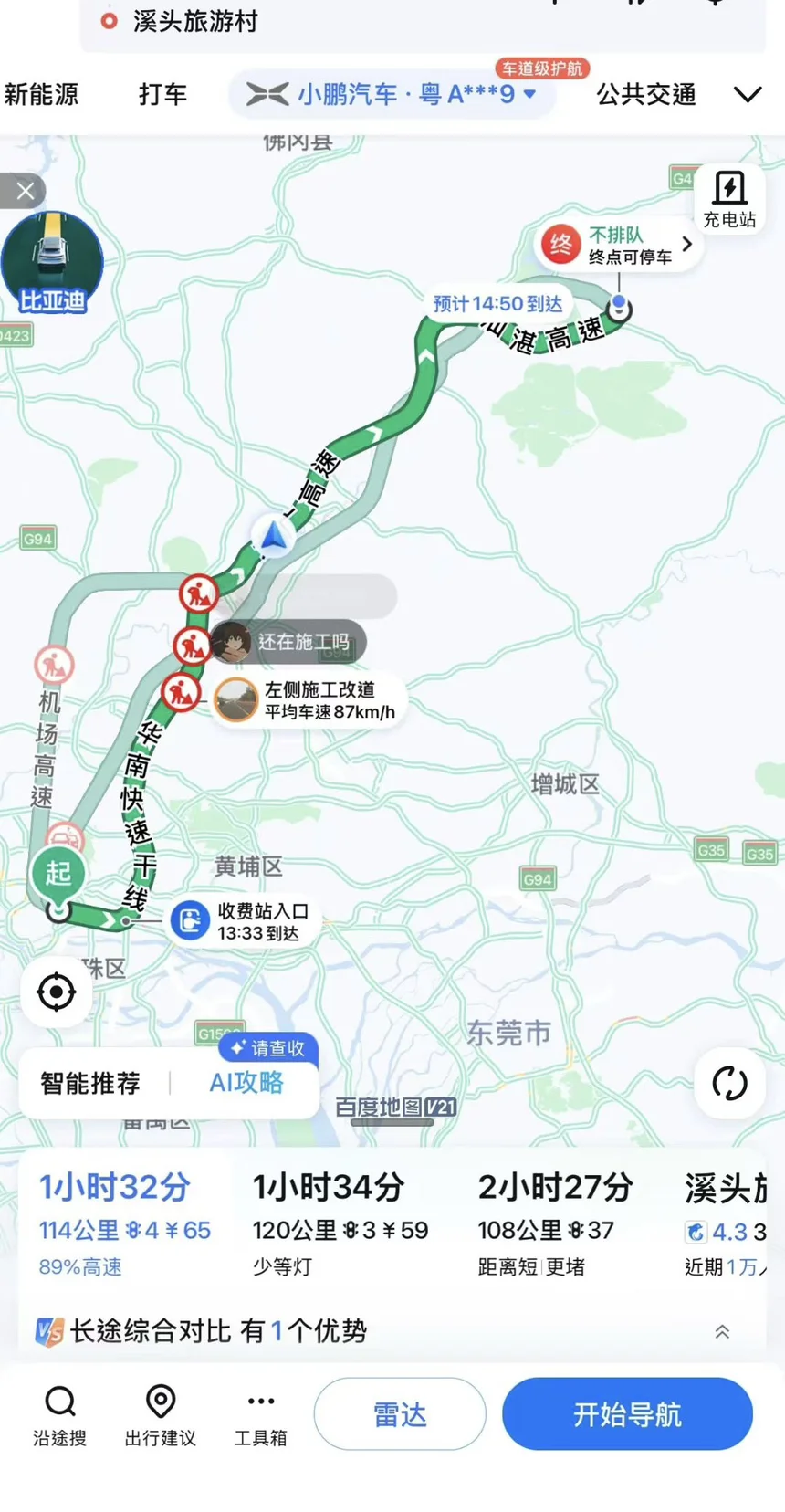This screenshot has height=1512, width=785.
Task: Open the 雷达 radar mode
Action: tap(400, 1414)
